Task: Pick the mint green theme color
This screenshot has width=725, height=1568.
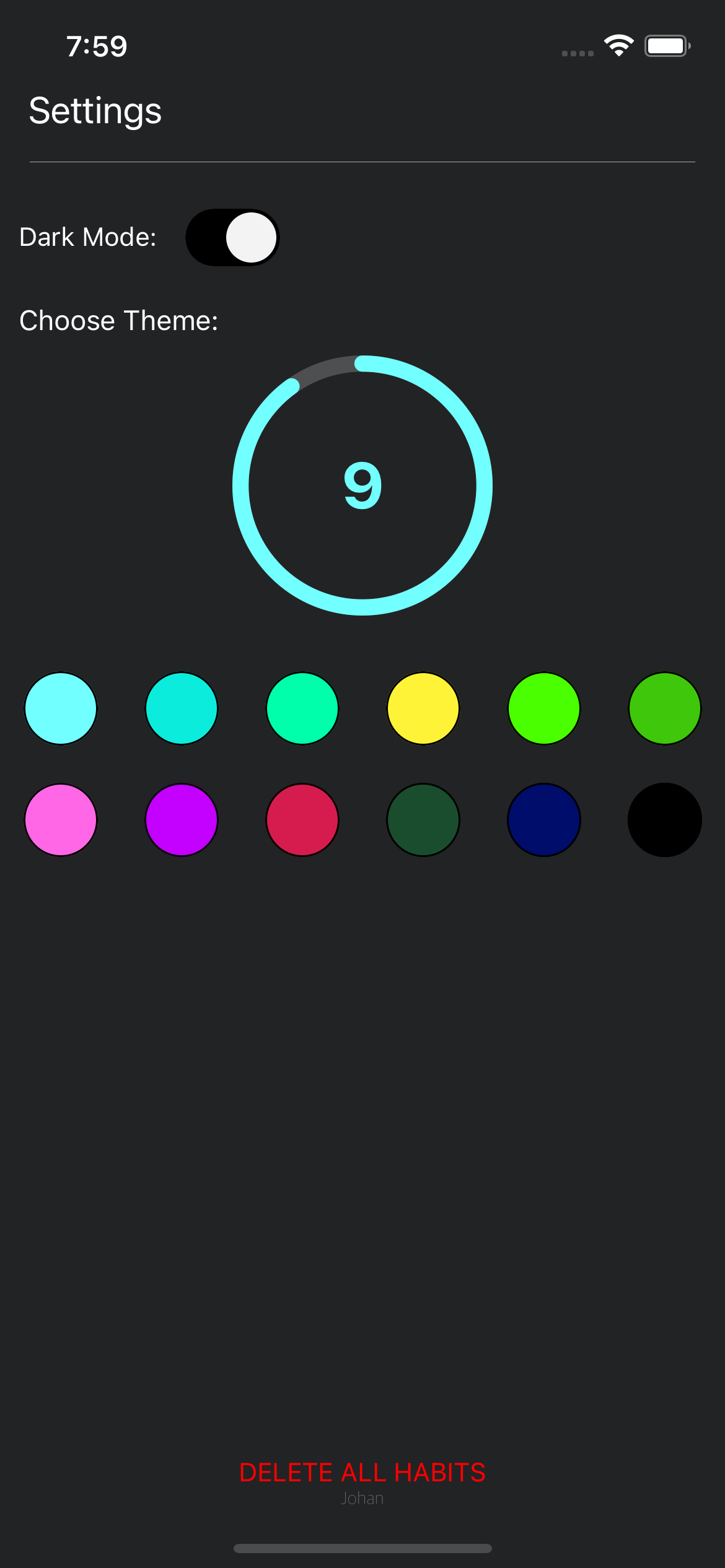Action: pos(302,708)
